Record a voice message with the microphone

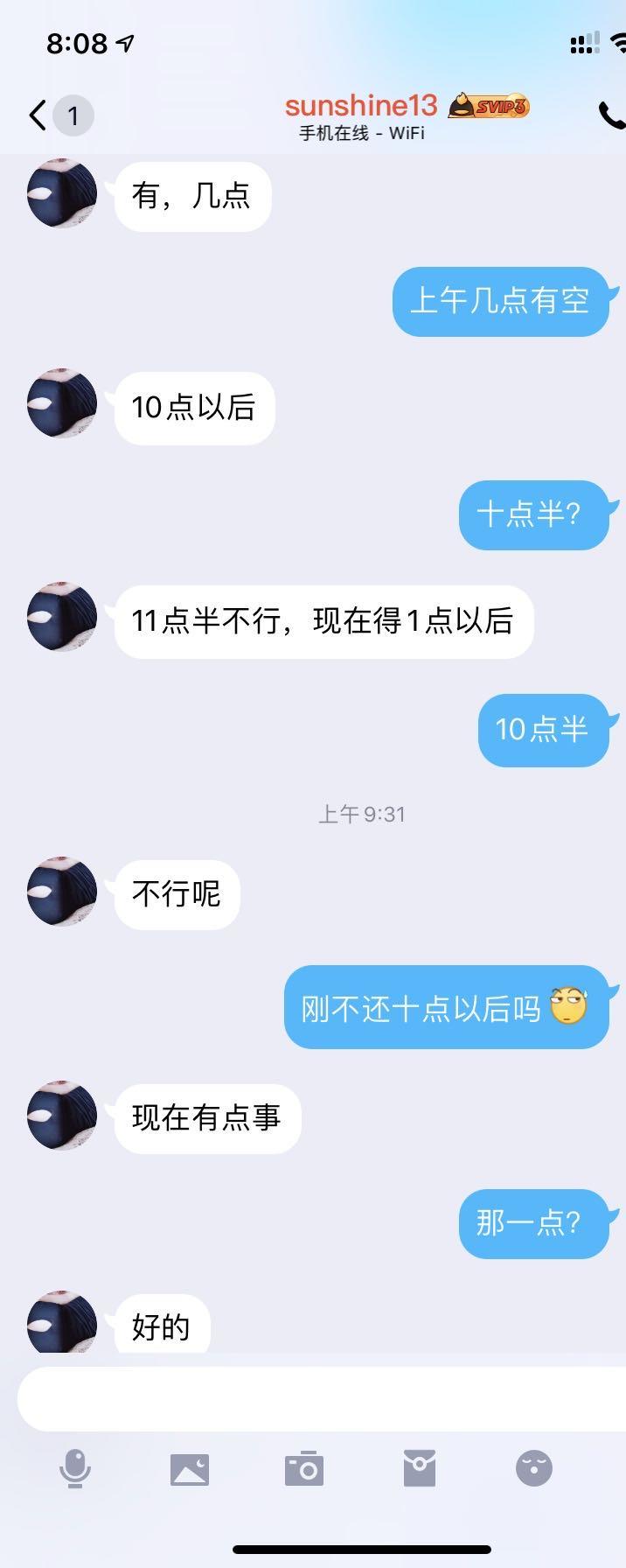pos(75,1467)
